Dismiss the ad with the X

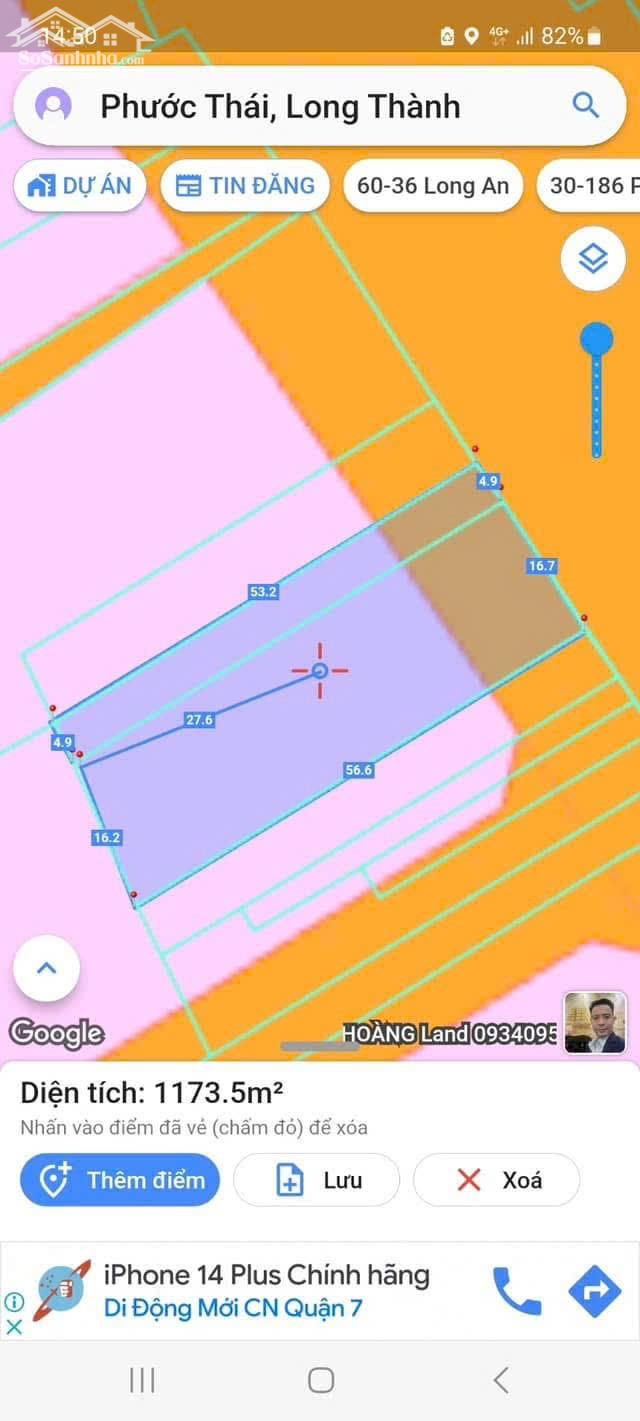[14, 1327]
